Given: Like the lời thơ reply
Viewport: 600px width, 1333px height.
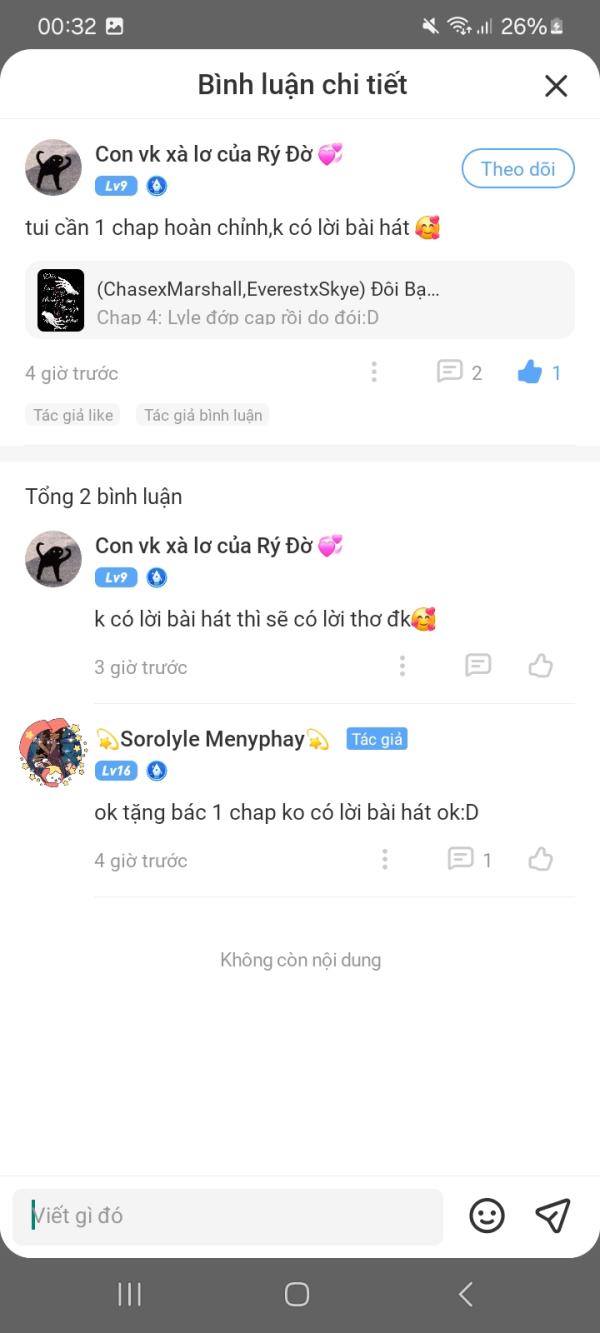Looking at the screenshot, I should (x=541, y=666).
